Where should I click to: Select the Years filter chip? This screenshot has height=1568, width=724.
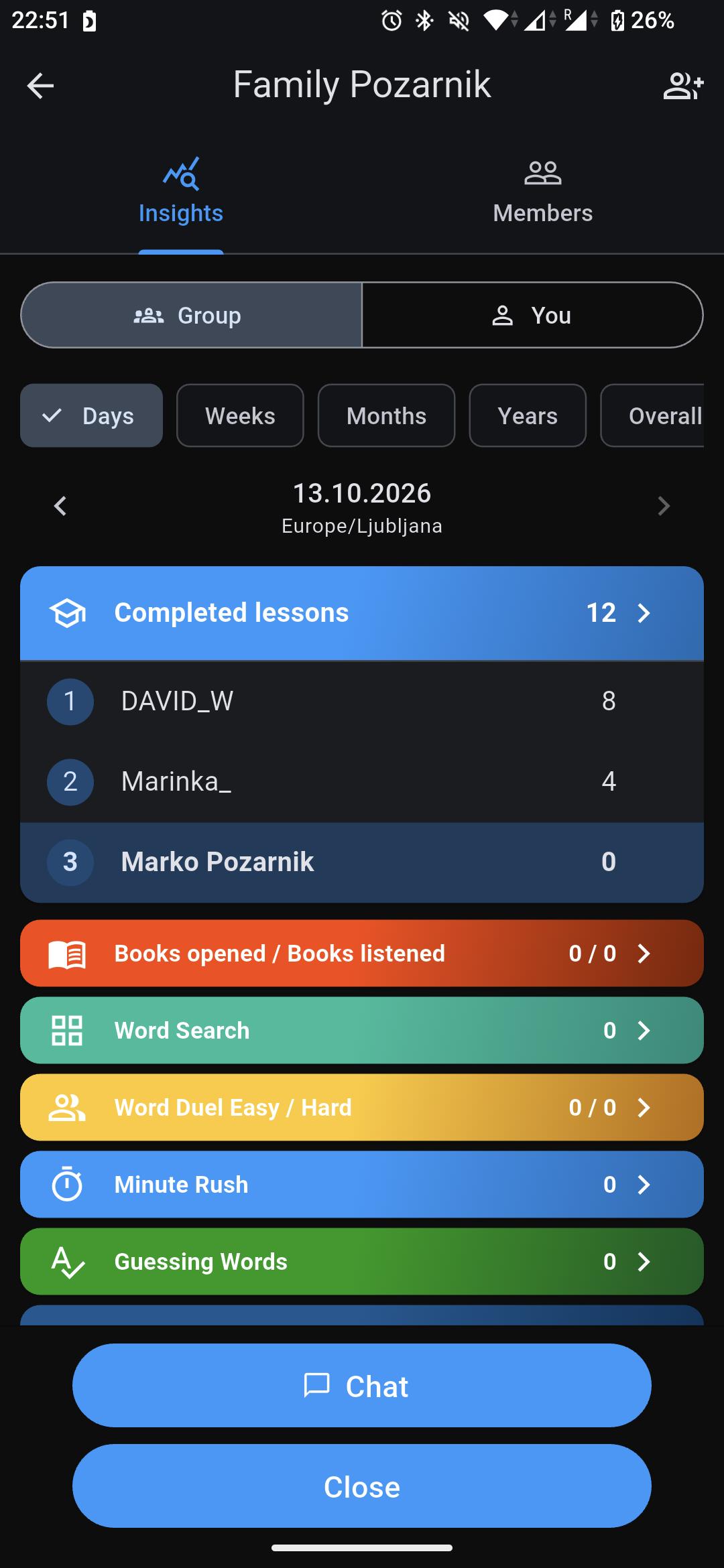pos(528,415)
